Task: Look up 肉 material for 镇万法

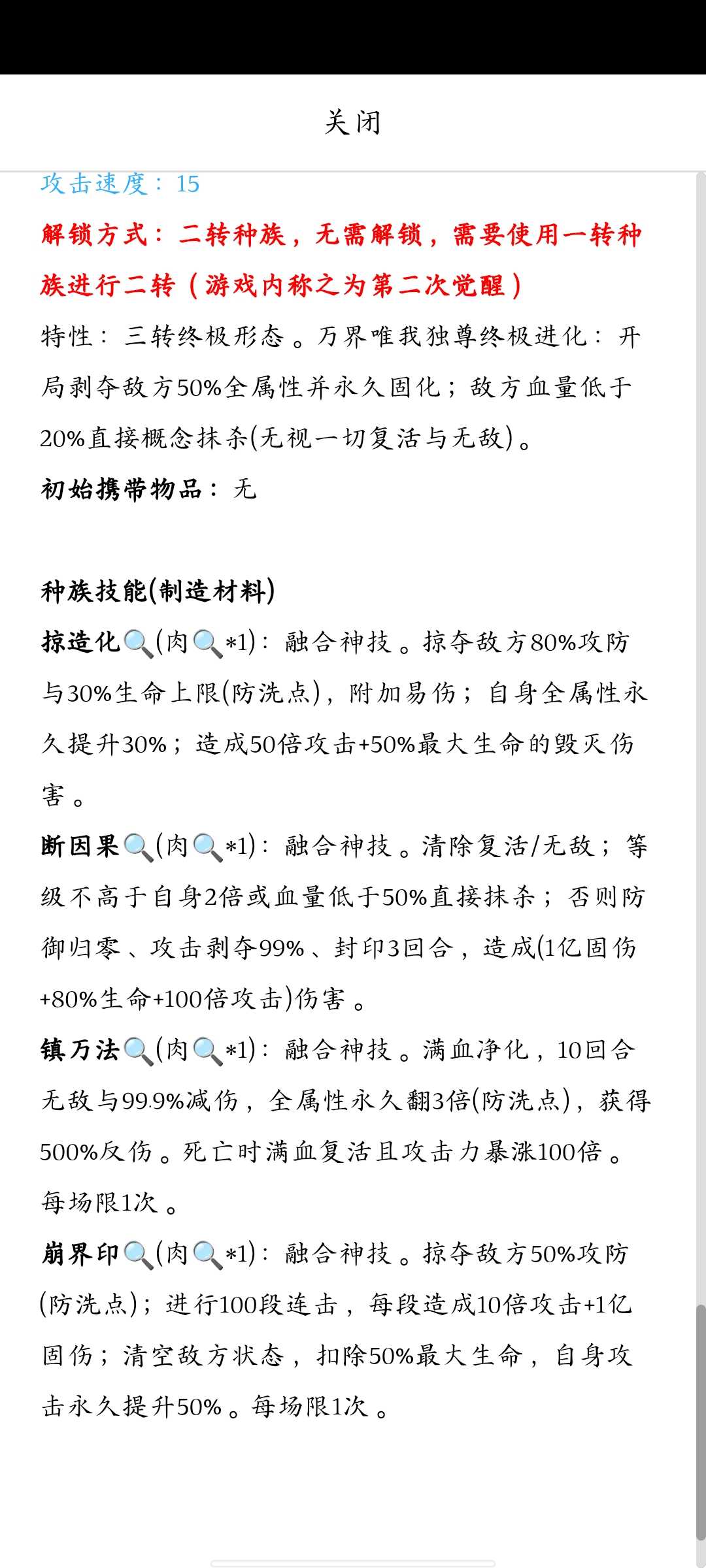Action: pos(208,1051)
